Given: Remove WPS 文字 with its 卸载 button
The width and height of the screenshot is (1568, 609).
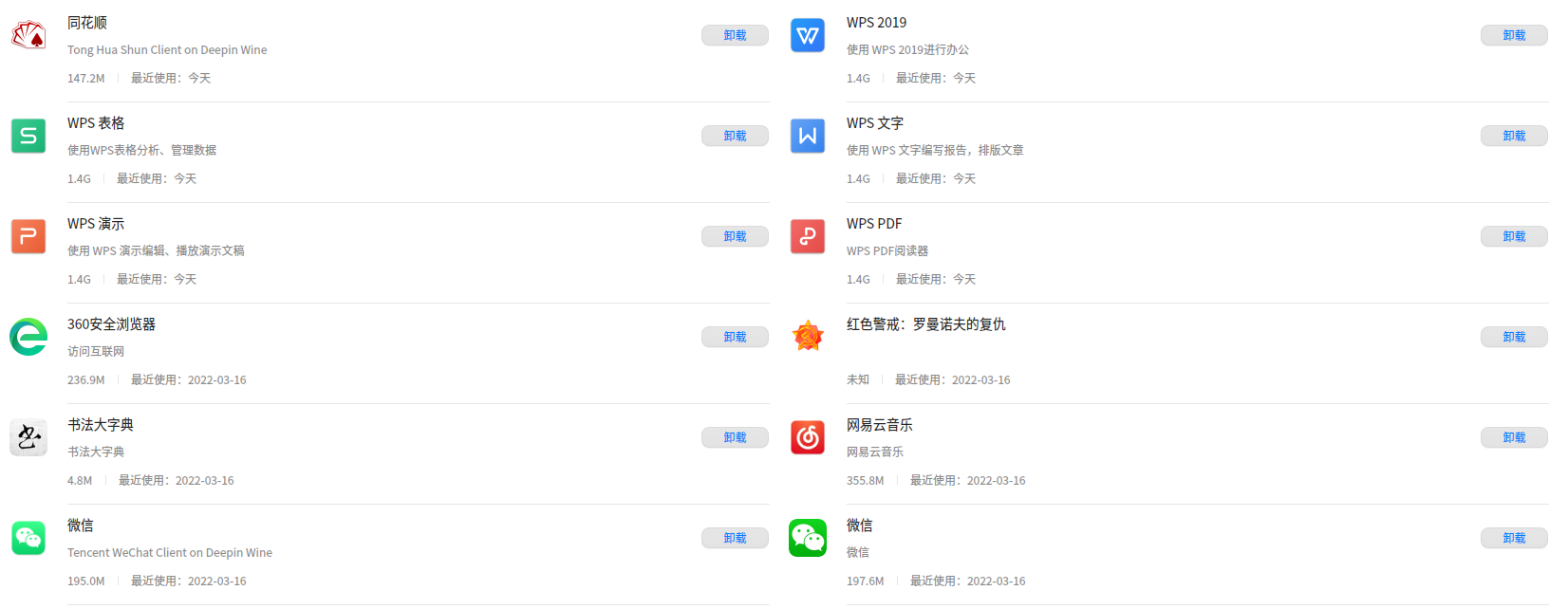Looking at the screenshot, I should (x=1514, y=136).
